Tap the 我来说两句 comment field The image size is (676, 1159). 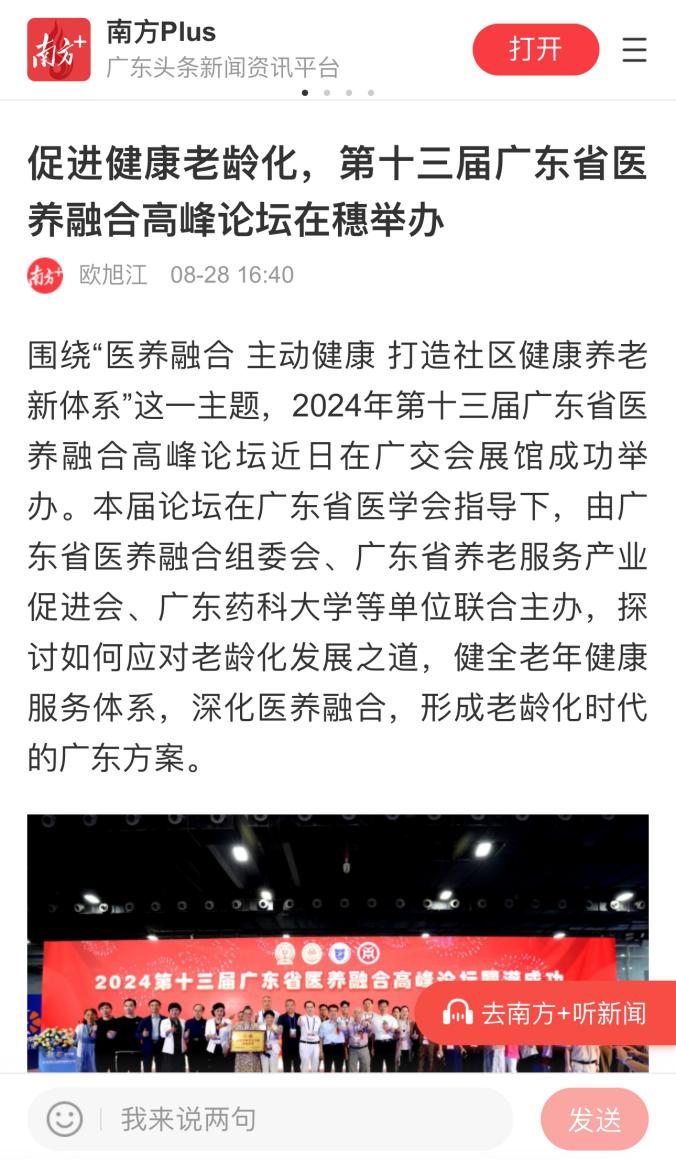pyautogui.click(x=300, y=1119)
